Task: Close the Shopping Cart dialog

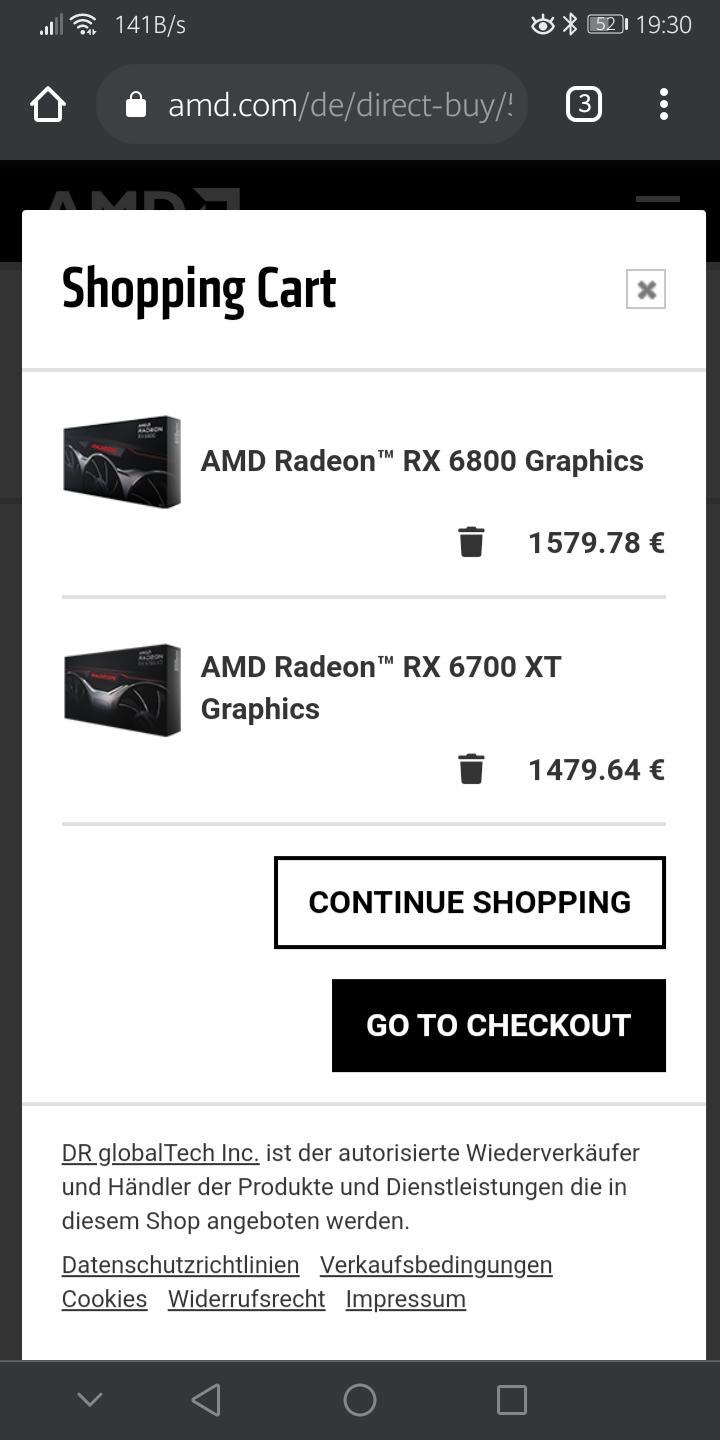Action: tap(646, 289)
